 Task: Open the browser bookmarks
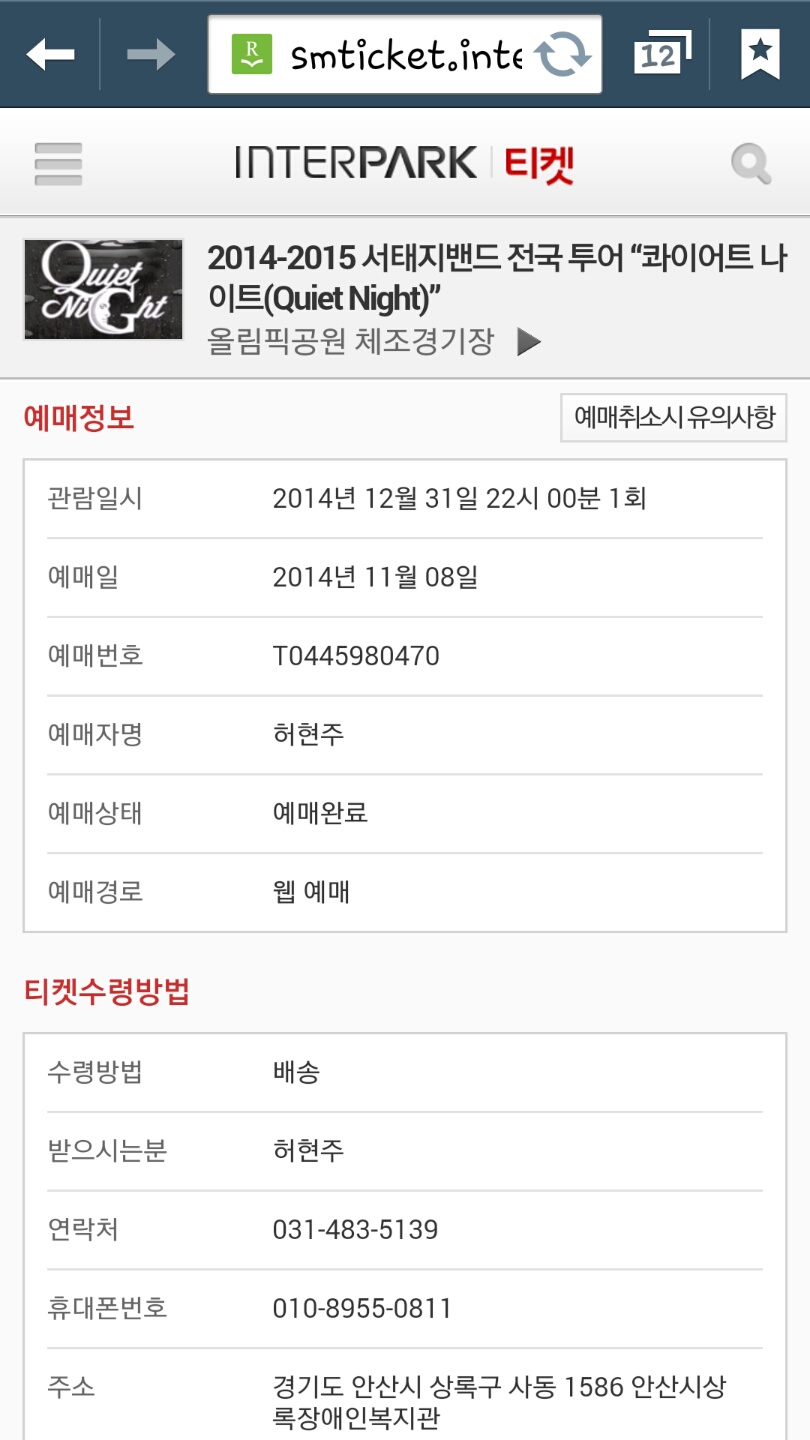[760, 54]
